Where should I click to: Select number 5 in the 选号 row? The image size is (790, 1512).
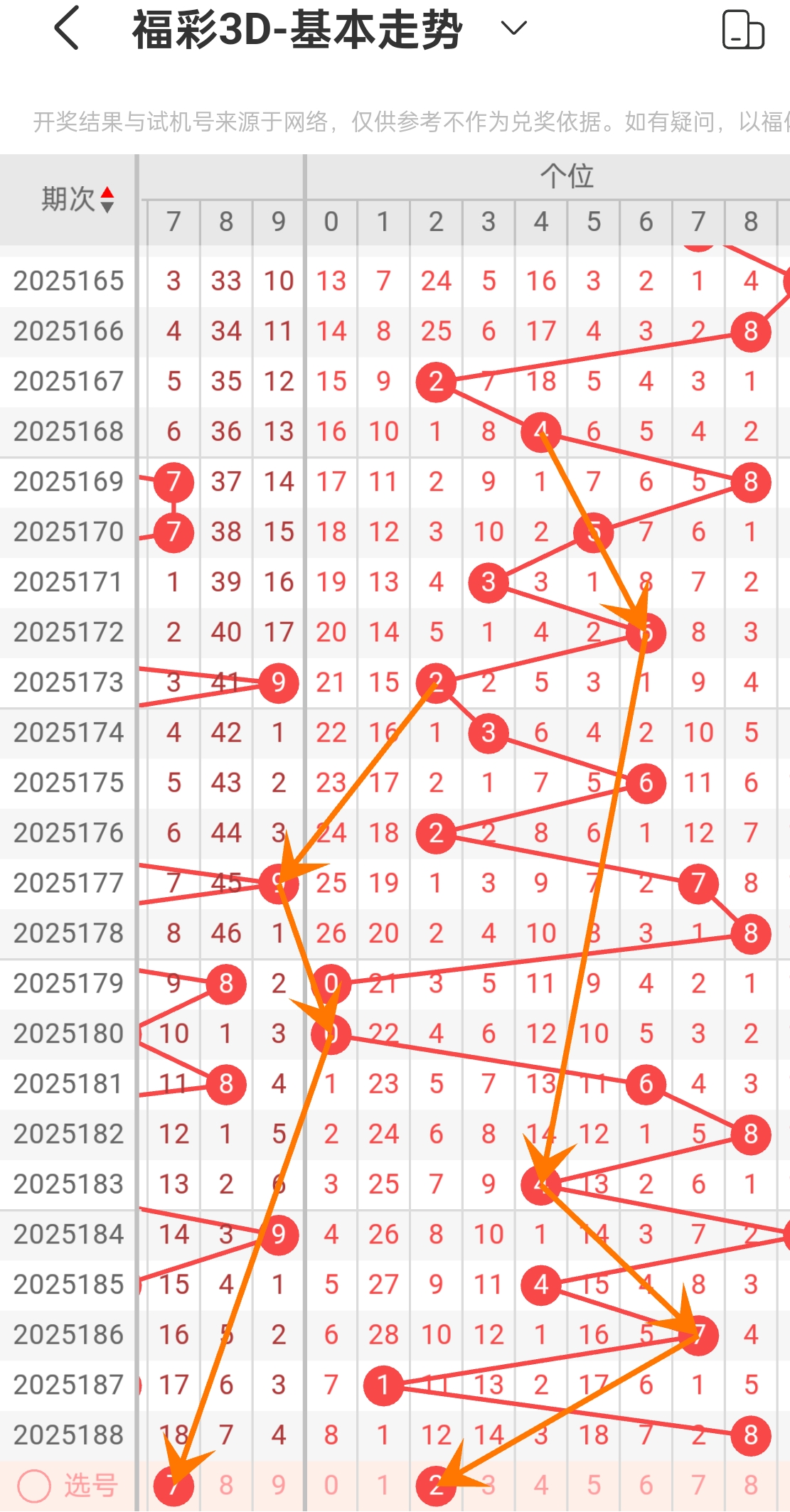[x=594, y=1486]
